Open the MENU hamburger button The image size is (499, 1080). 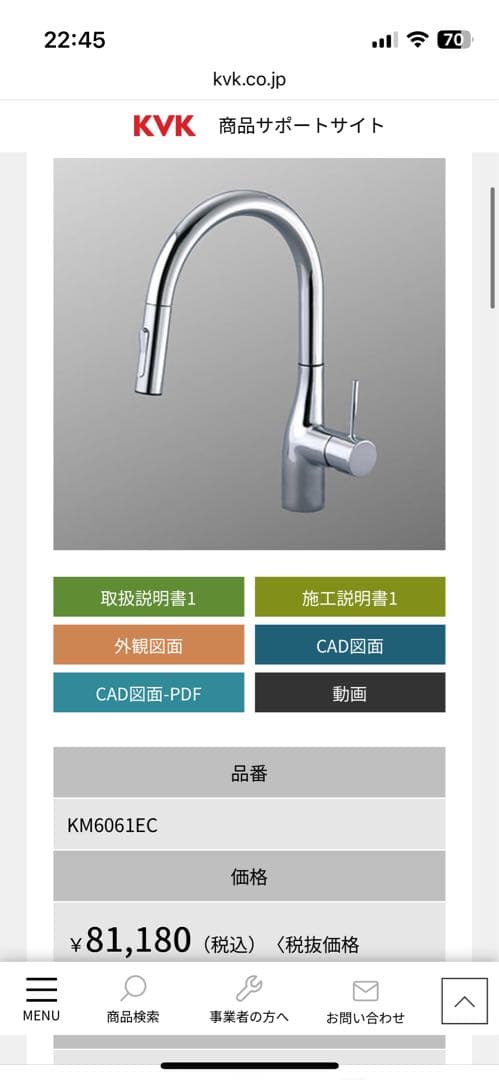pos(41,999)
